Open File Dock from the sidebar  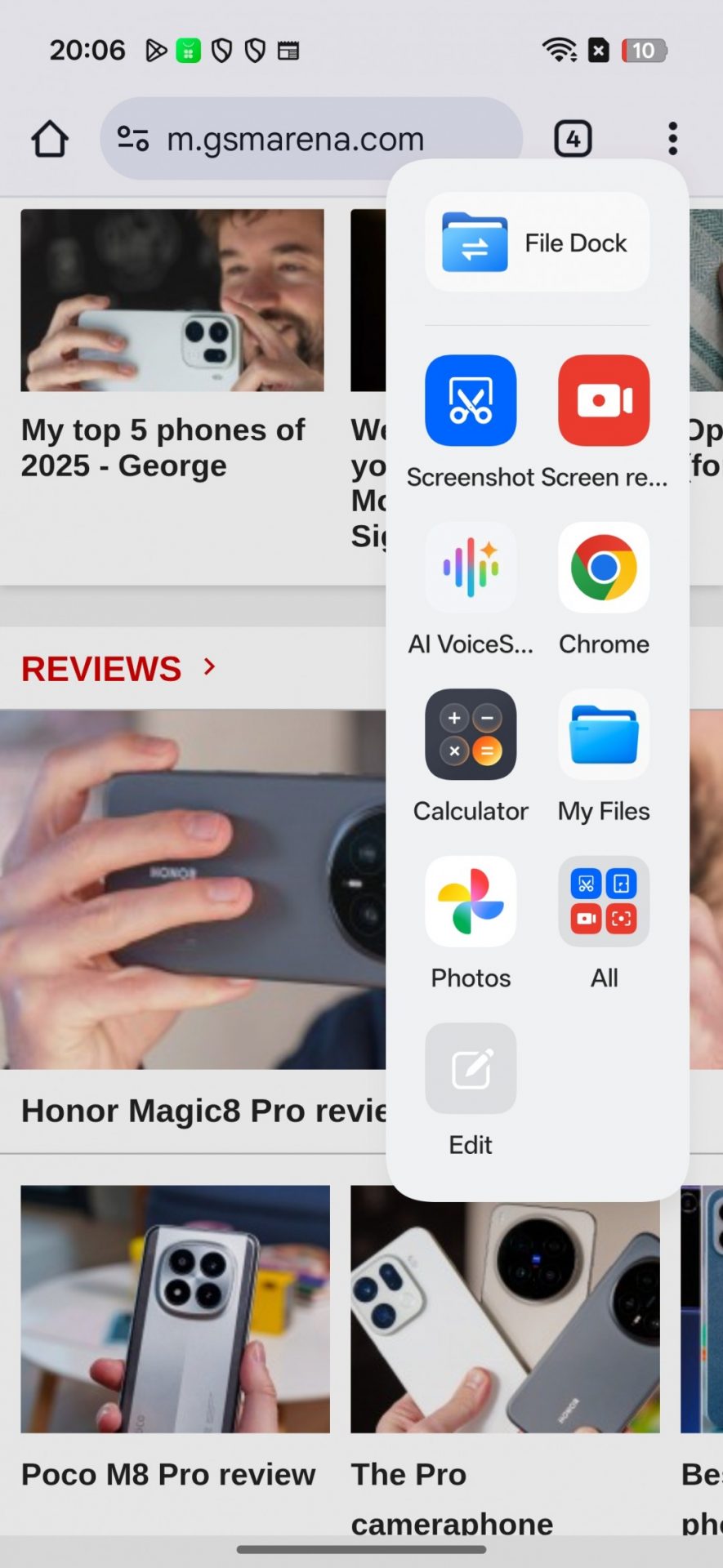click(x=537, y=243)
